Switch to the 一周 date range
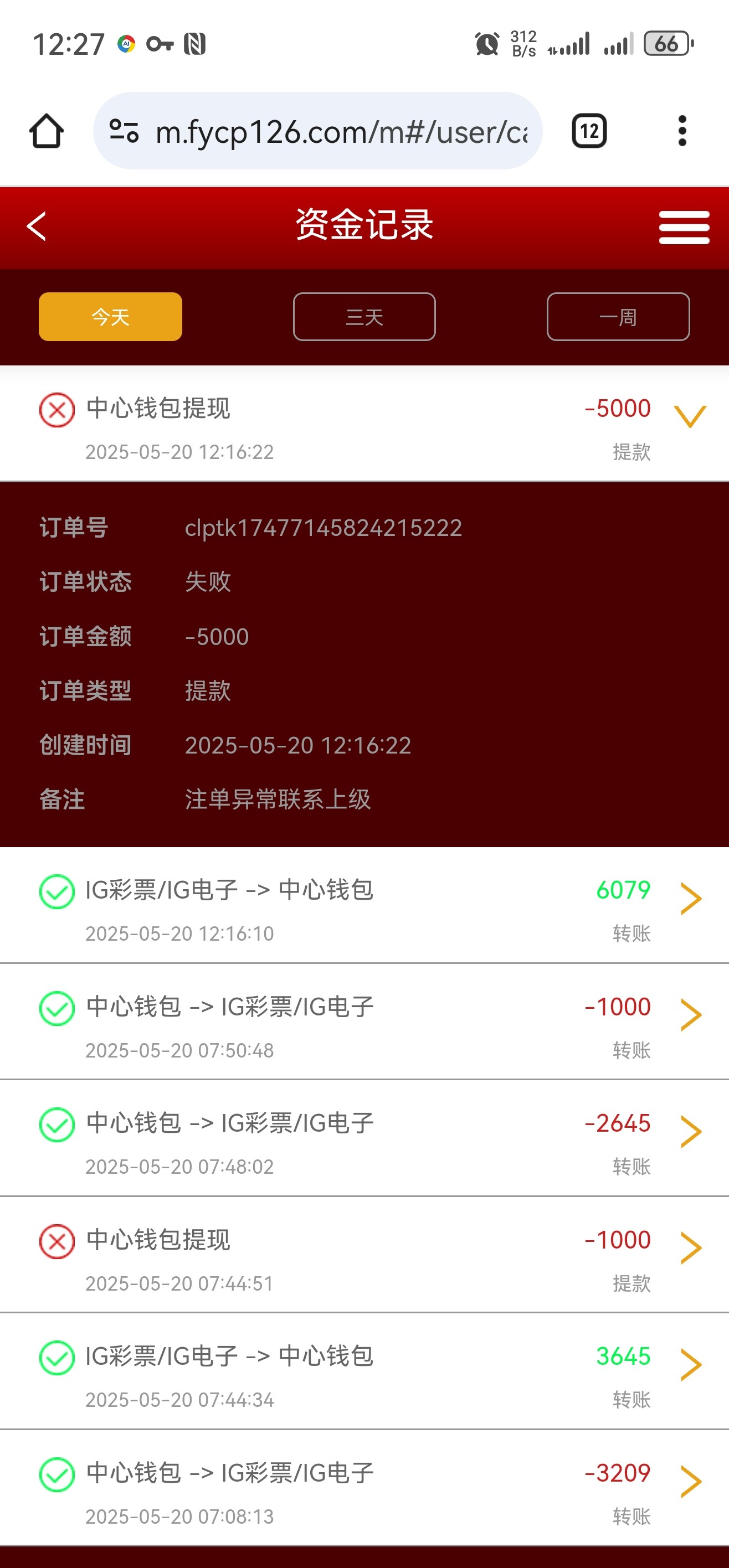The image size is (729, 1568). pos(617,317)
